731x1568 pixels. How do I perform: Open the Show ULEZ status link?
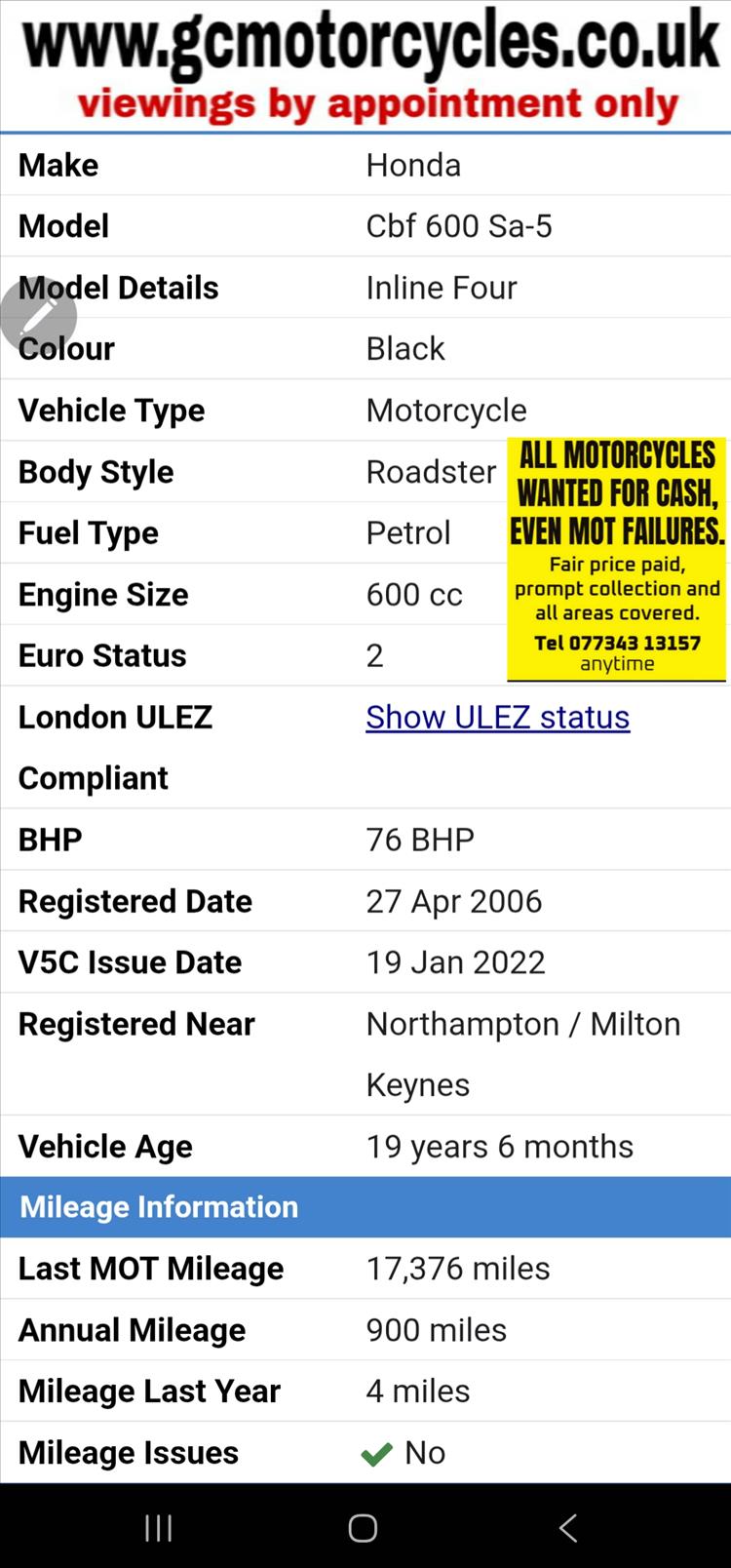(497, 717)
